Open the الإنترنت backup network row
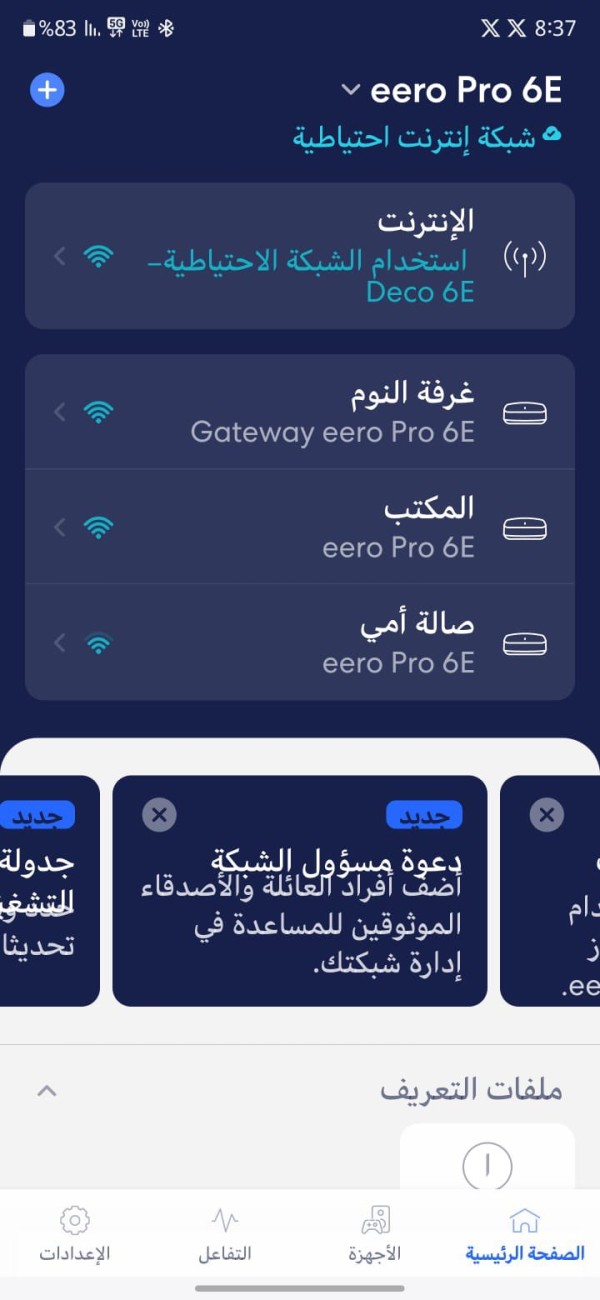600x1300 pixels. [300, 257]
